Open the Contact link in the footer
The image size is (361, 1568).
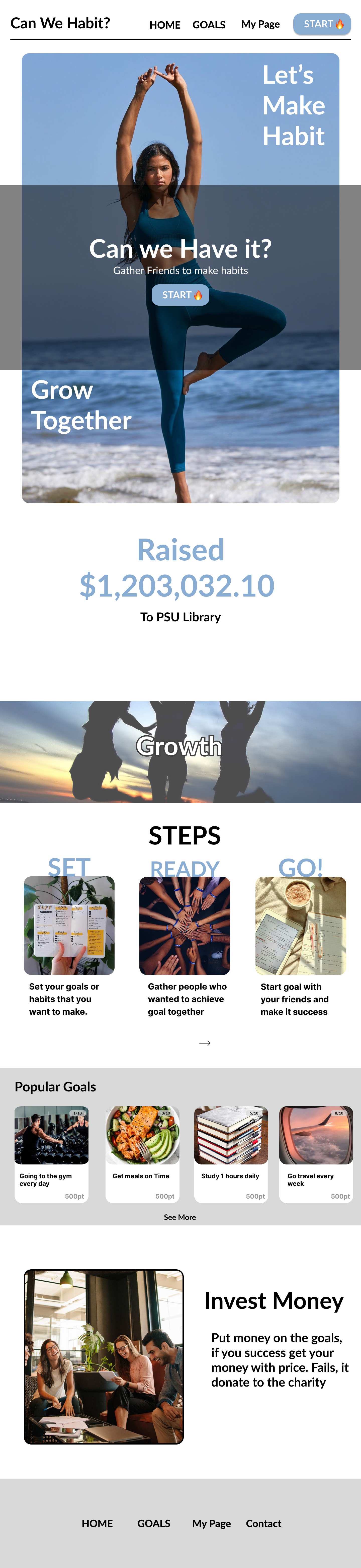(x=263, y=1524)
